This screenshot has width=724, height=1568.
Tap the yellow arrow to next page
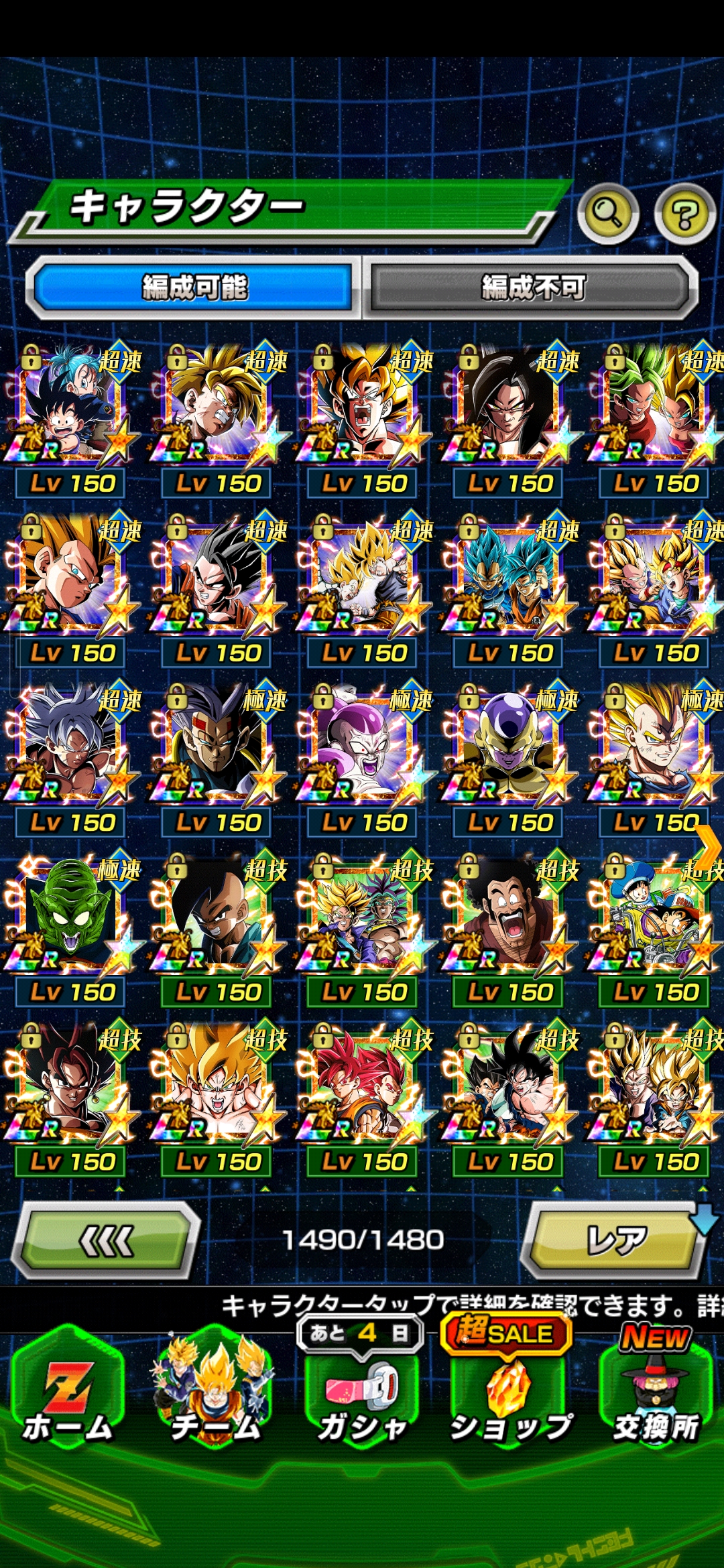click(x=709, y=848)
